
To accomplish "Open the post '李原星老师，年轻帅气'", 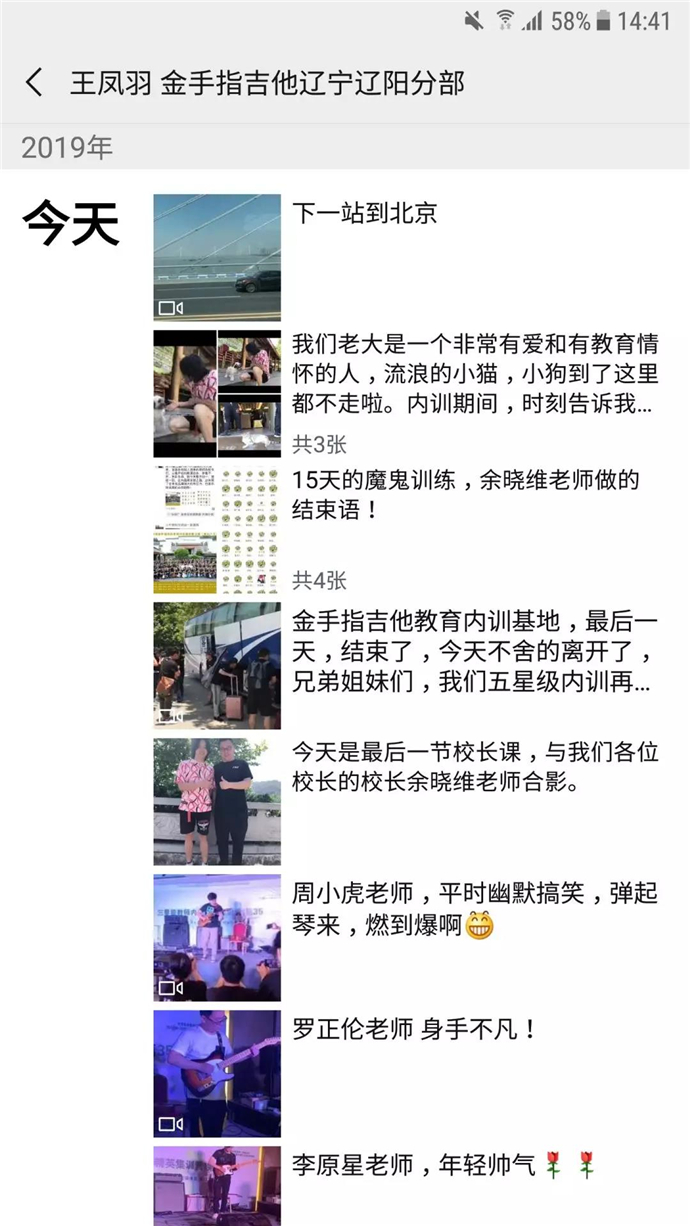I will pyautogui.click(x=217, y=1186).
